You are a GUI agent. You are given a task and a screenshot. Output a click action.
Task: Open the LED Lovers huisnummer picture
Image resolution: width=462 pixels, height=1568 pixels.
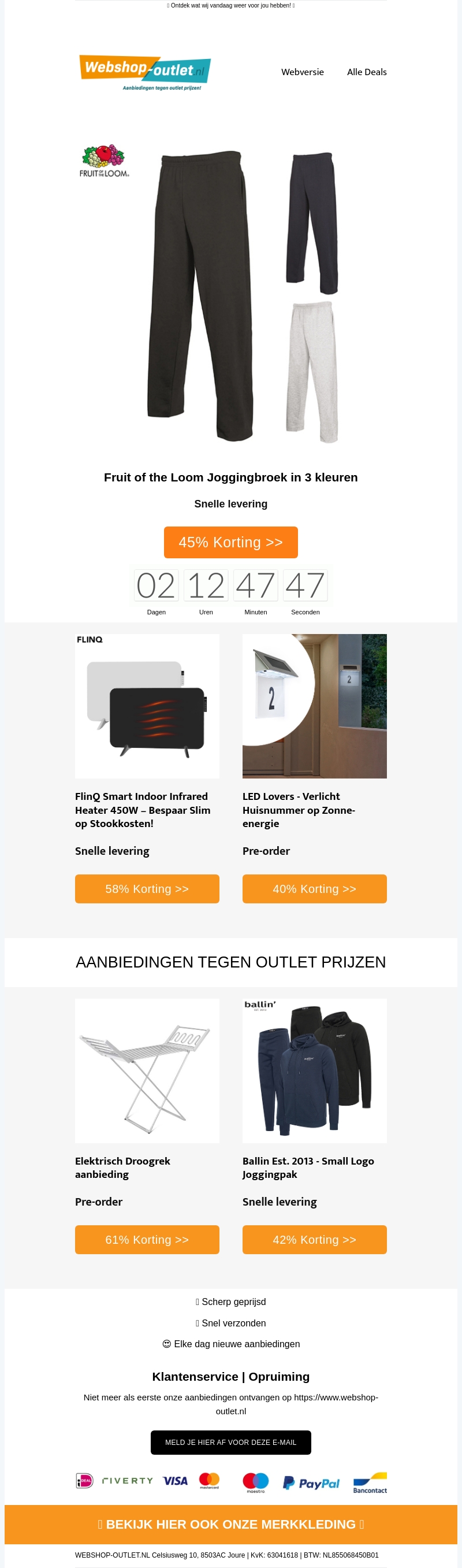pos(314,706)
